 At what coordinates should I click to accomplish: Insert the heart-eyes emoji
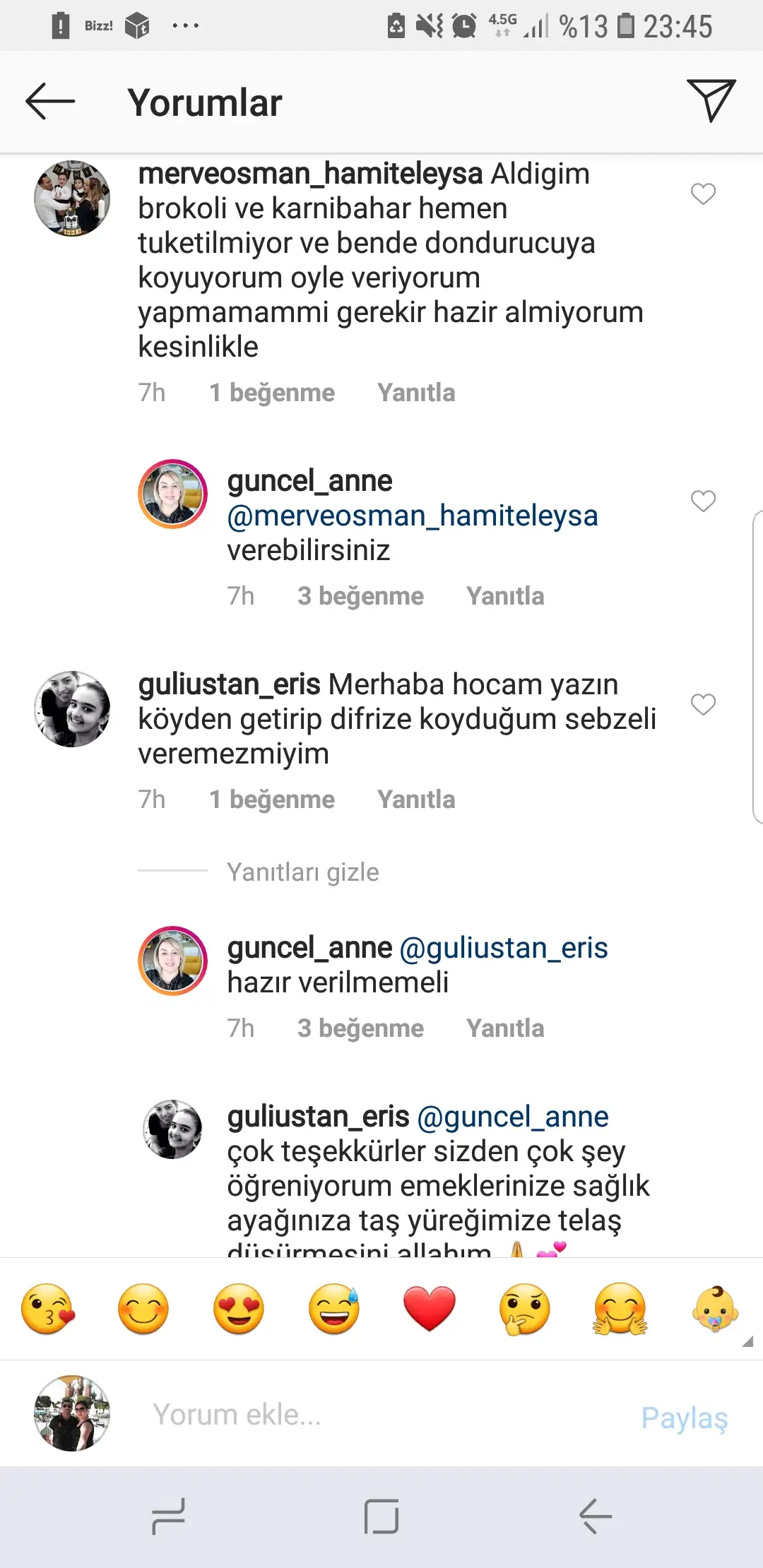239,1308
